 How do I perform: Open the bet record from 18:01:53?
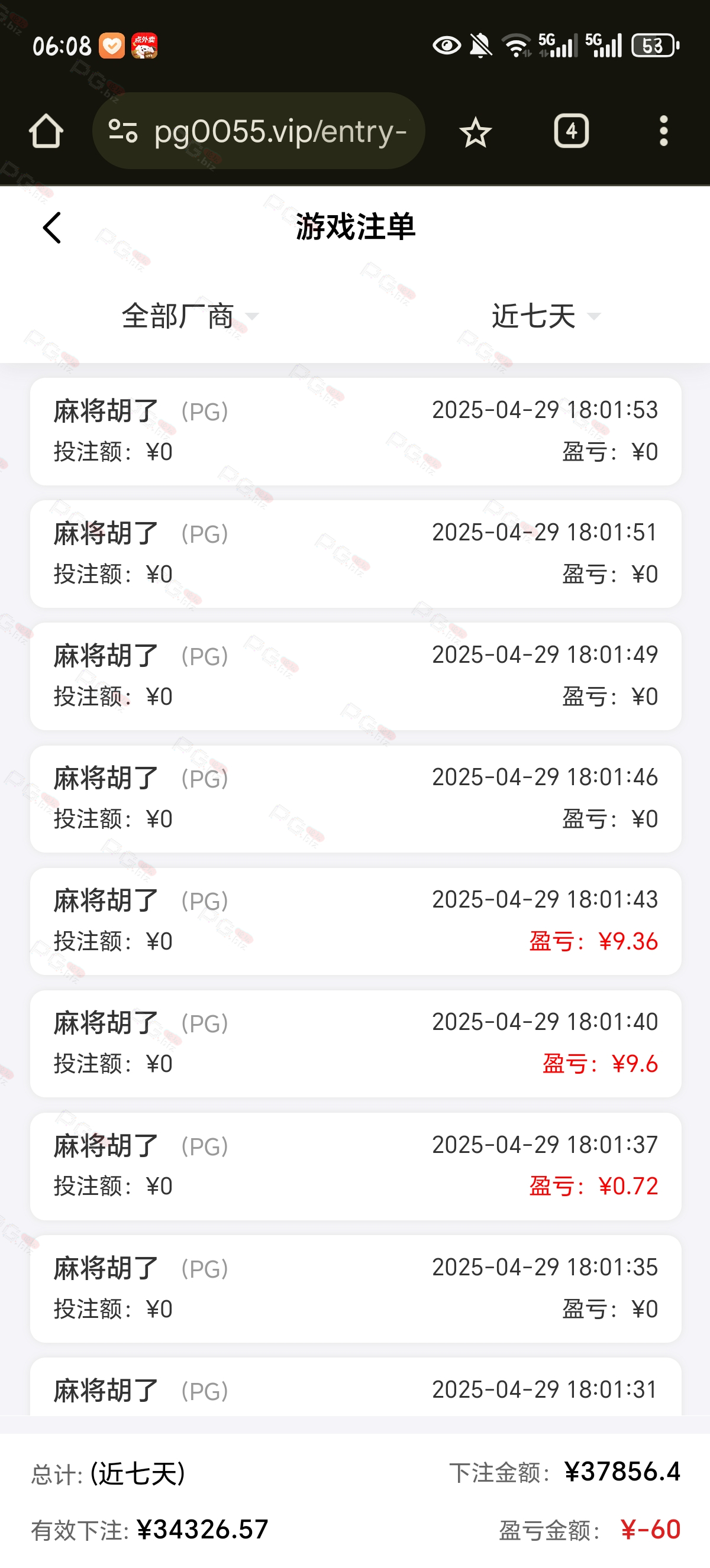point(356,432)
